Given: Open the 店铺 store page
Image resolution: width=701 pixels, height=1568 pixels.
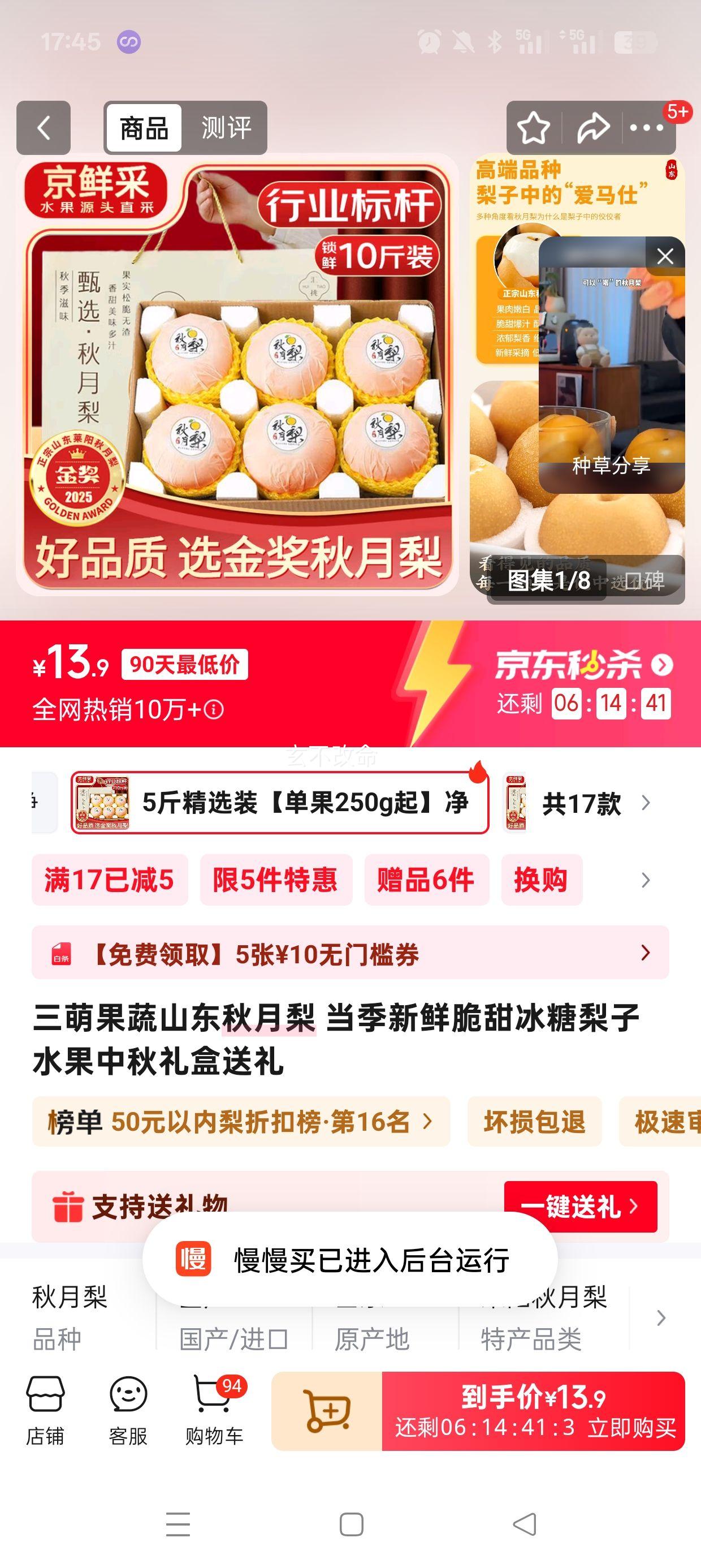Looking at the screenshot, I should (x=45, y=1410).
